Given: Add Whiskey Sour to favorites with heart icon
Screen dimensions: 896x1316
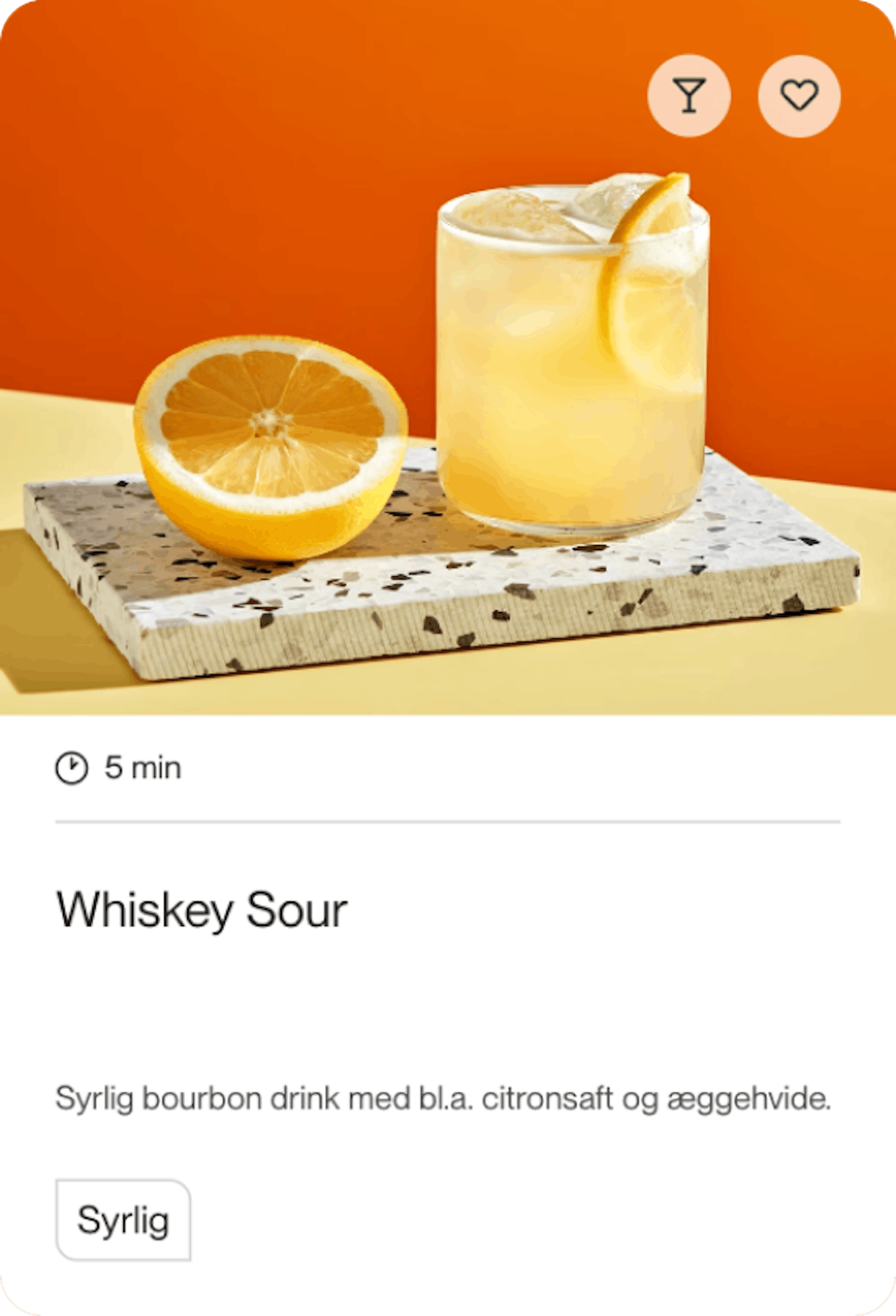Looking at the screenshot, I should tap(799, 96).
